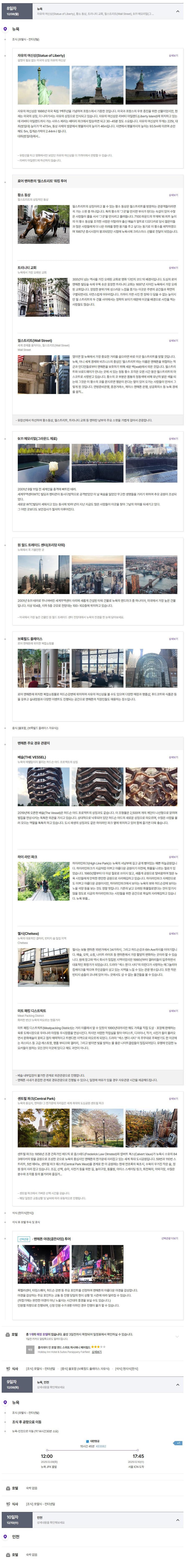Open 상세보기 for 하이 라인 파크
This screenshot has height=1568, width=187.
pos(173,857)
